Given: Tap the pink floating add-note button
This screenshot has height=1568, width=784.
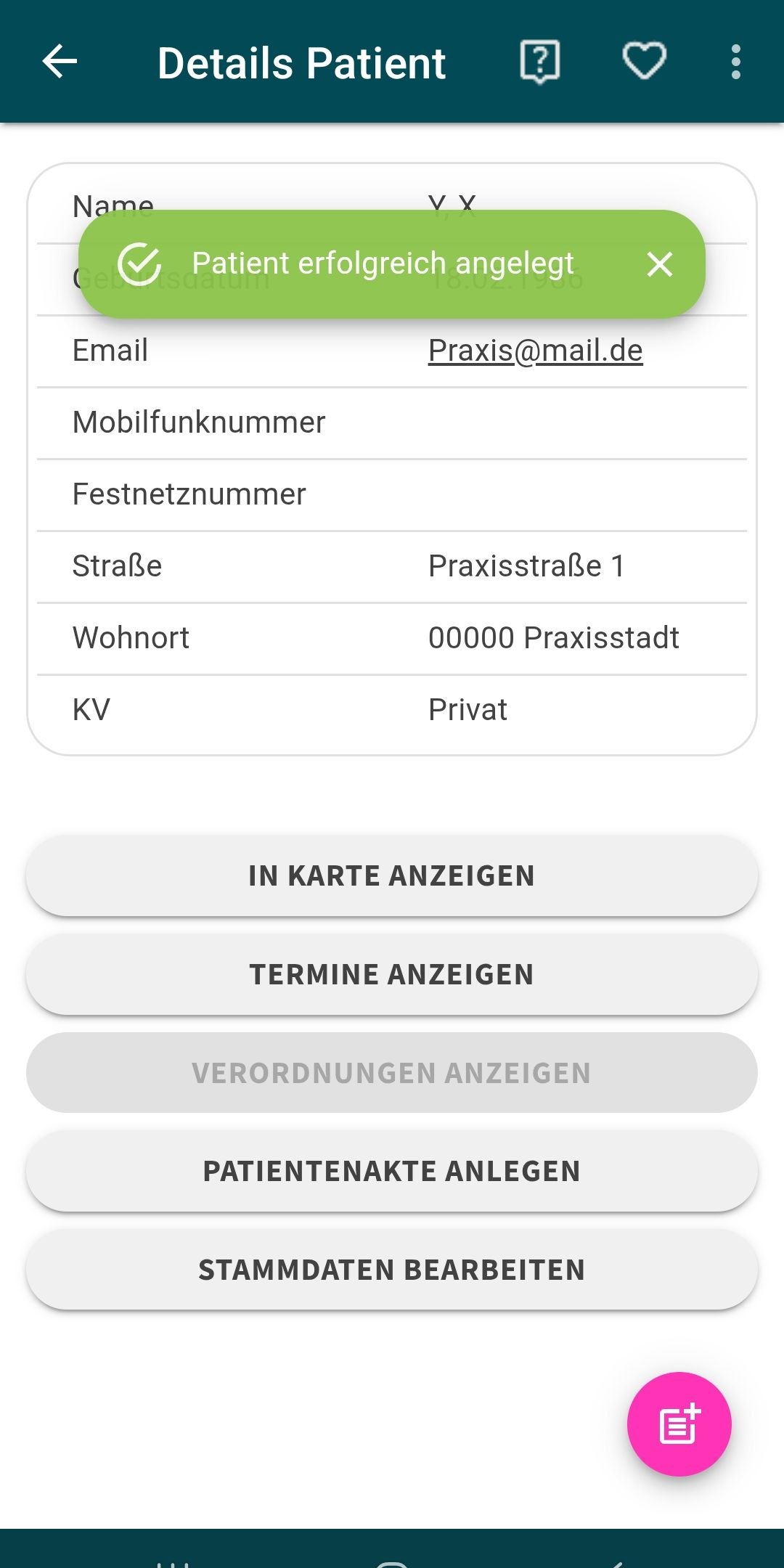Looking at the screenshot, I should click(x=679, y=1424).
